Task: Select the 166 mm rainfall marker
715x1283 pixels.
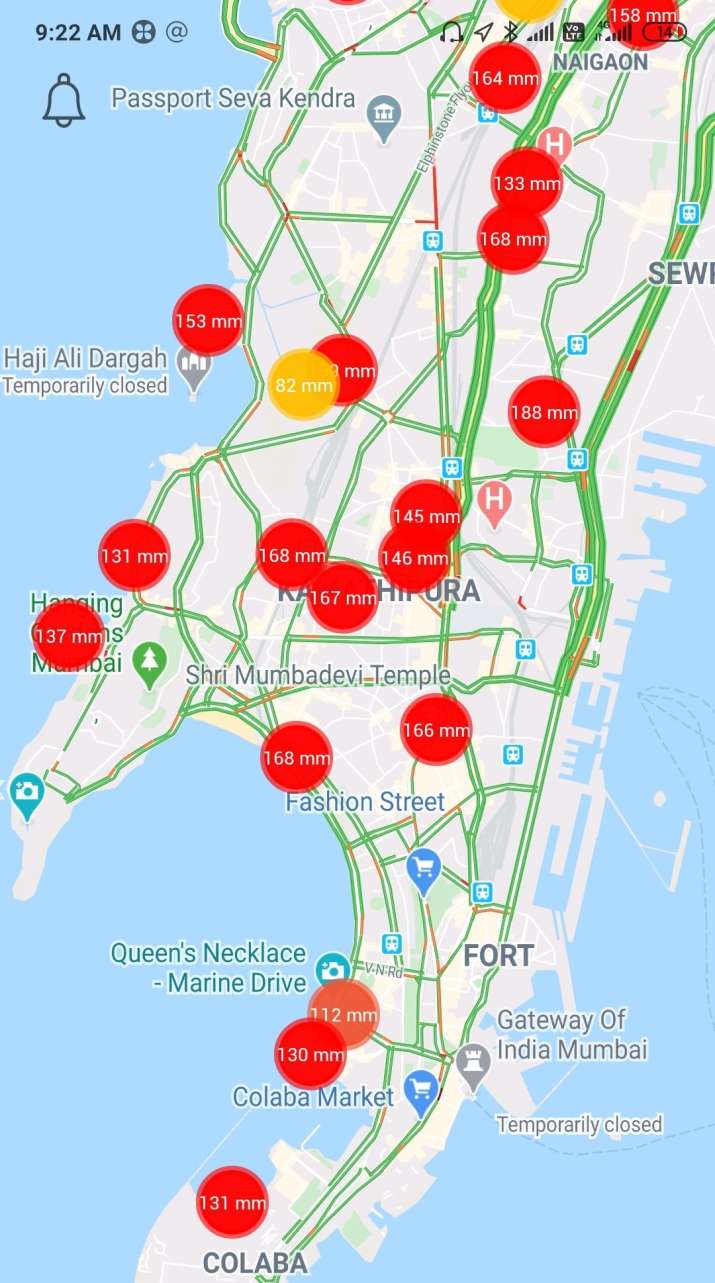Action: click(436, 731)
